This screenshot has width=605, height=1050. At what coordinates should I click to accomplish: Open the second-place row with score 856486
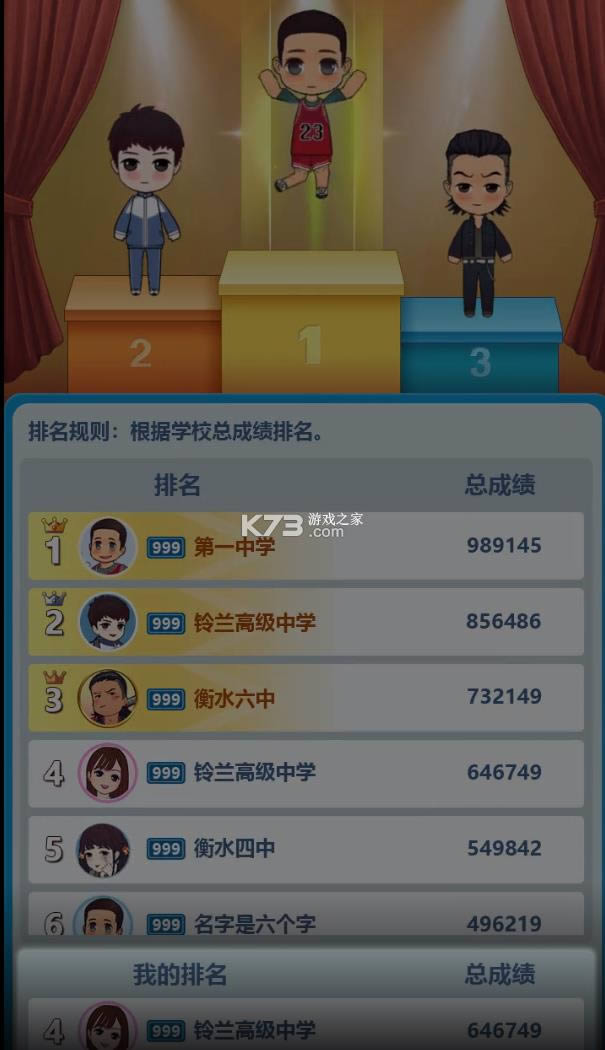(x=305, y=622)
